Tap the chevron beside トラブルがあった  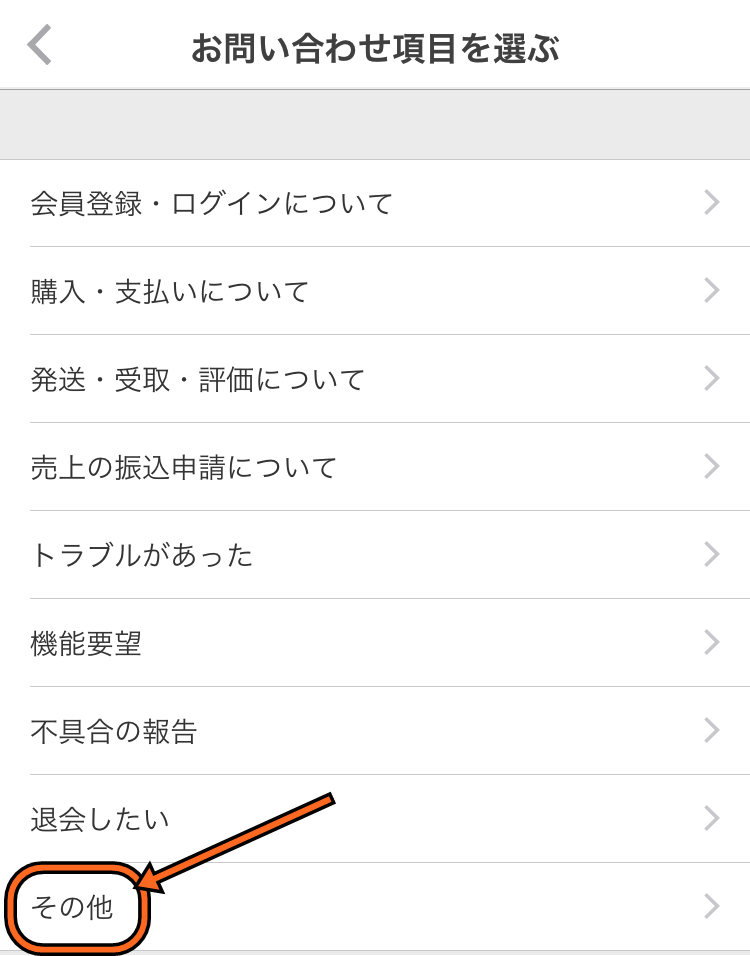pyautogui.click(x=712, y=555)
